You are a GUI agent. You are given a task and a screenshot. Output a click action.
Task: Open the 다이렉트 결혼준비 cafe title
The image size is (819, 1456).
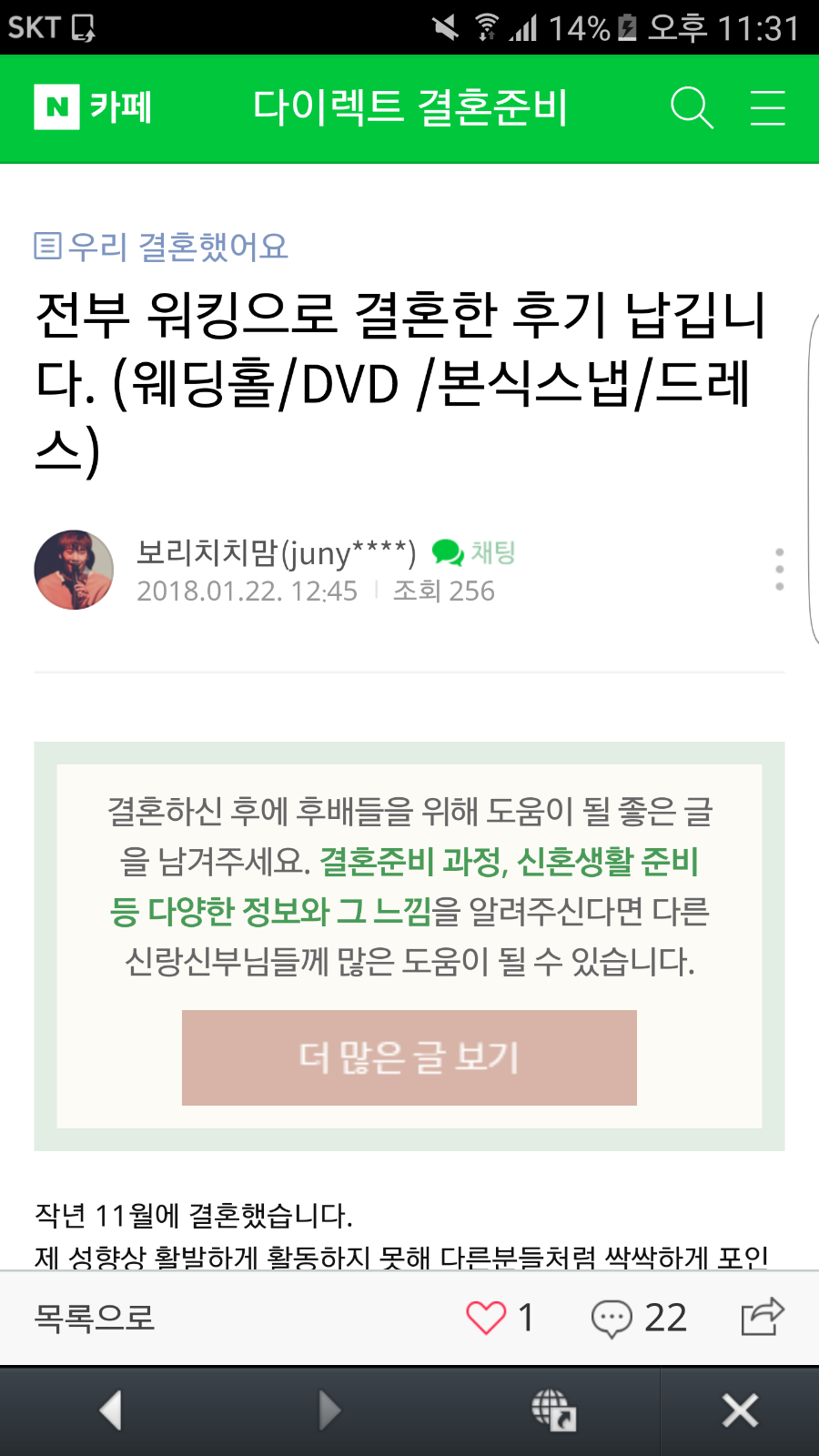point(409,108)
